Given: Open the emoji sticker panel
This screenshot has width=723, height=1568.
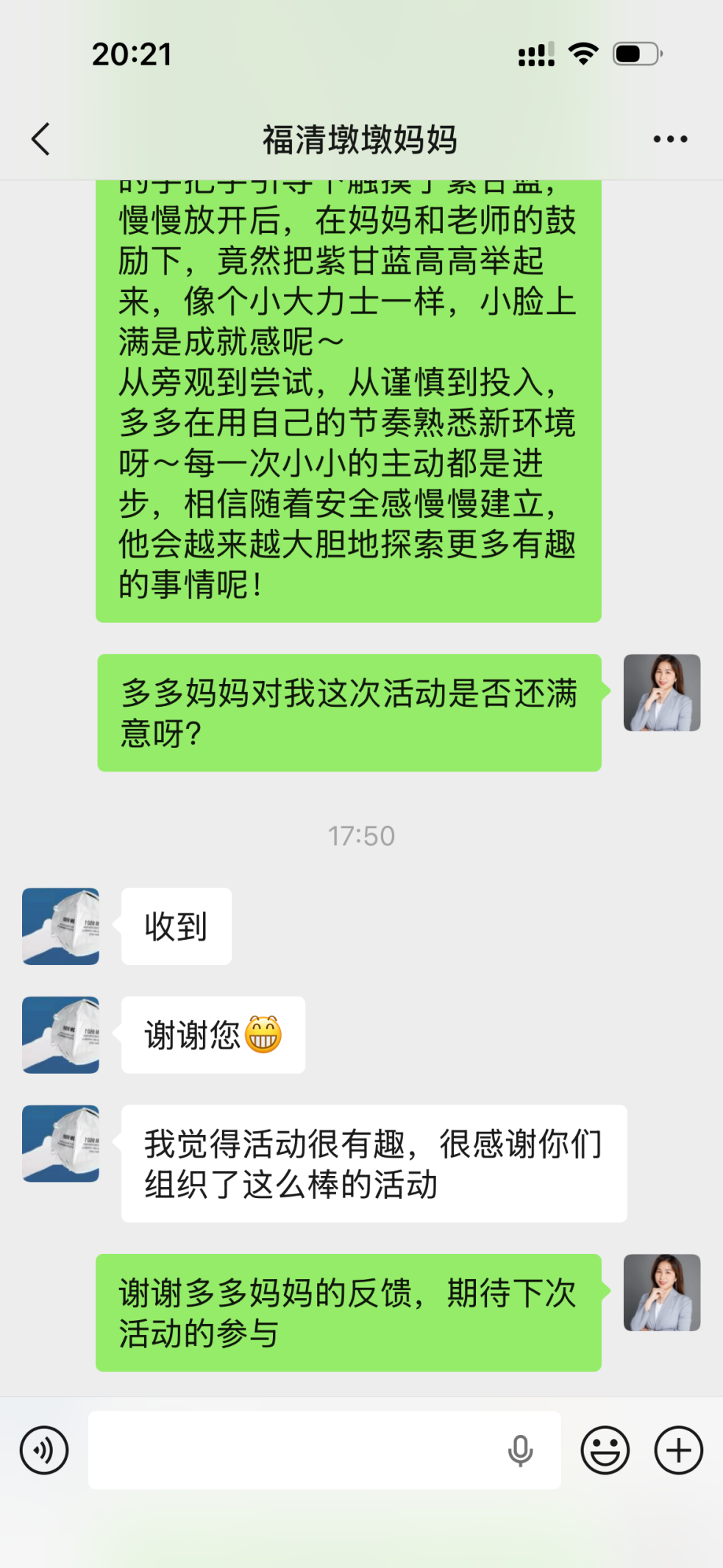Looking at the screenshot, I should [605, 1451].
